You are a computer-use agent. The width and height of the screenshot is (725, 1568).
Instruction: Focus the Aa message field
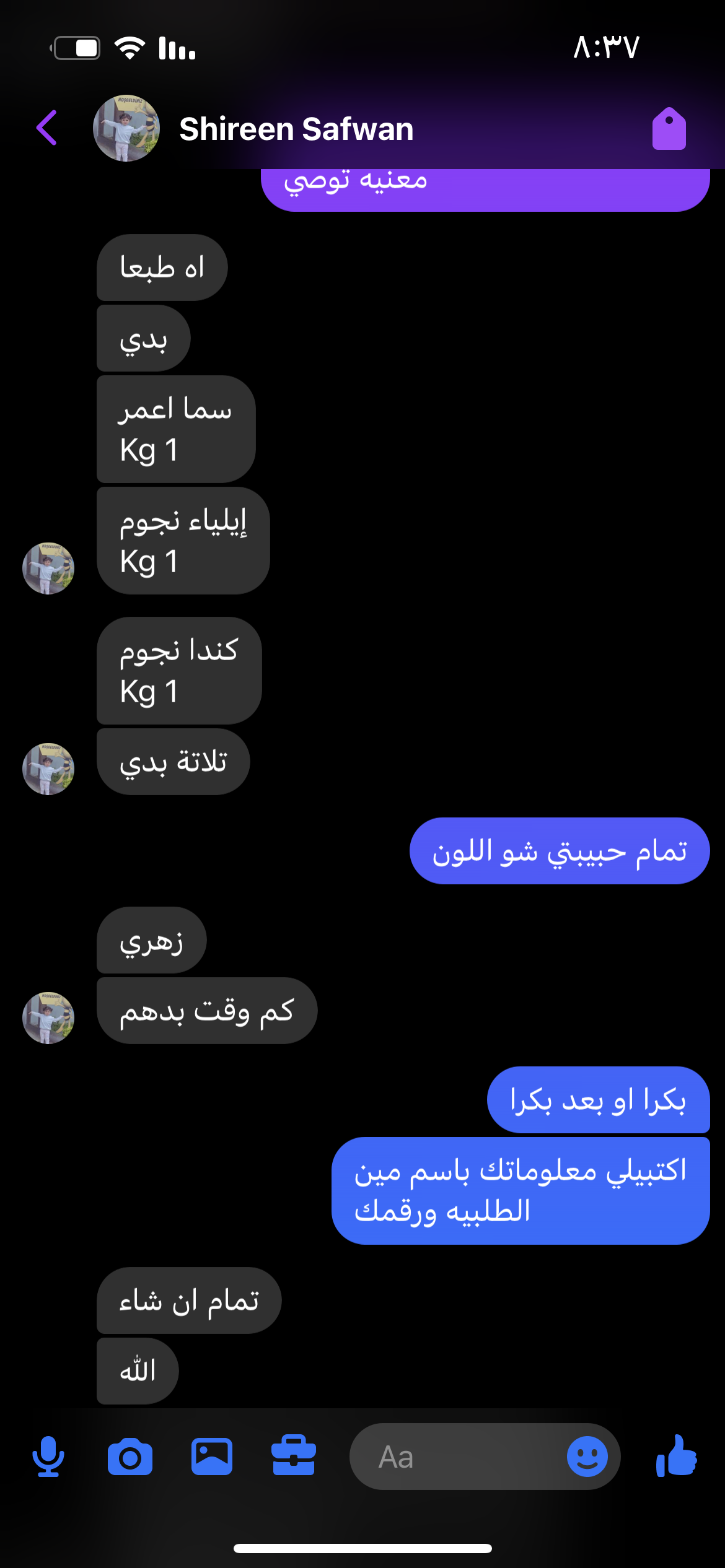459,1457
